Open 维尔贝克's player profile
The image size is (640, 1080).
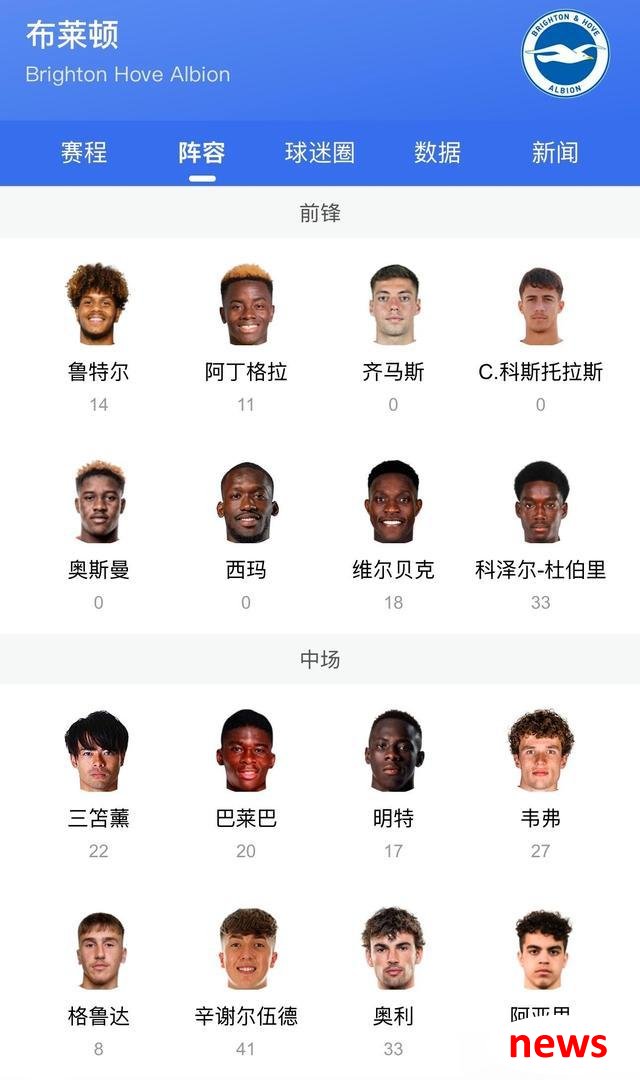tap(393, 503)
